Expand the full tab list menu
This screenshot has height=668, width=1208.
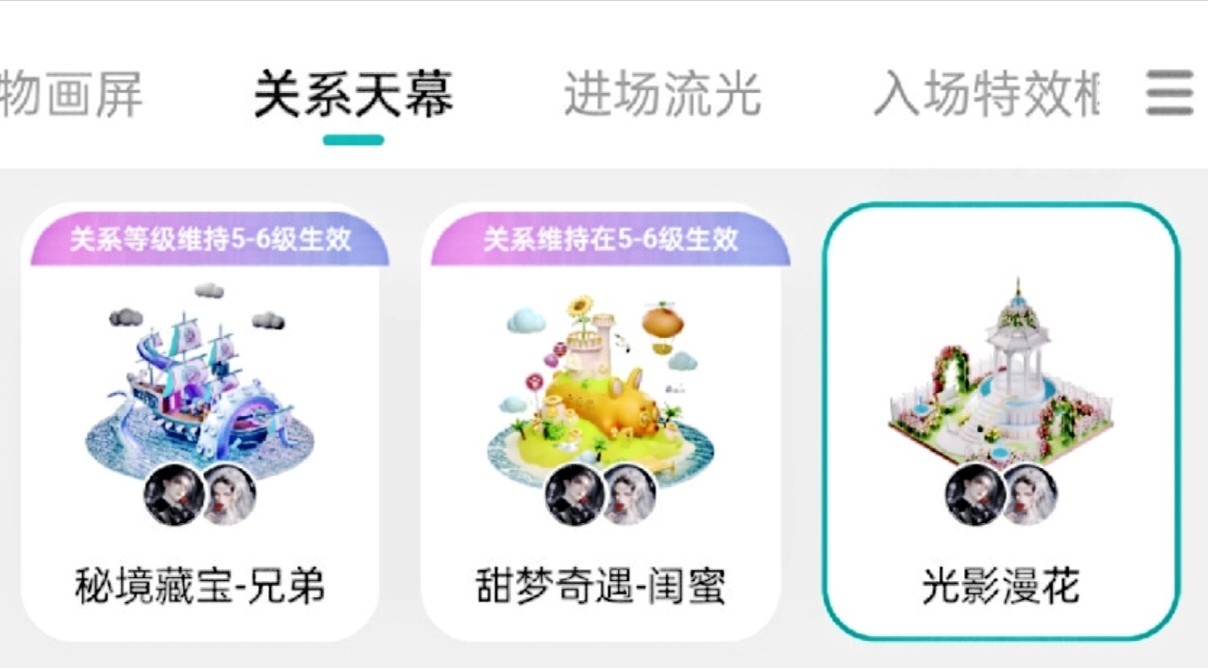tap(1169, 94)
